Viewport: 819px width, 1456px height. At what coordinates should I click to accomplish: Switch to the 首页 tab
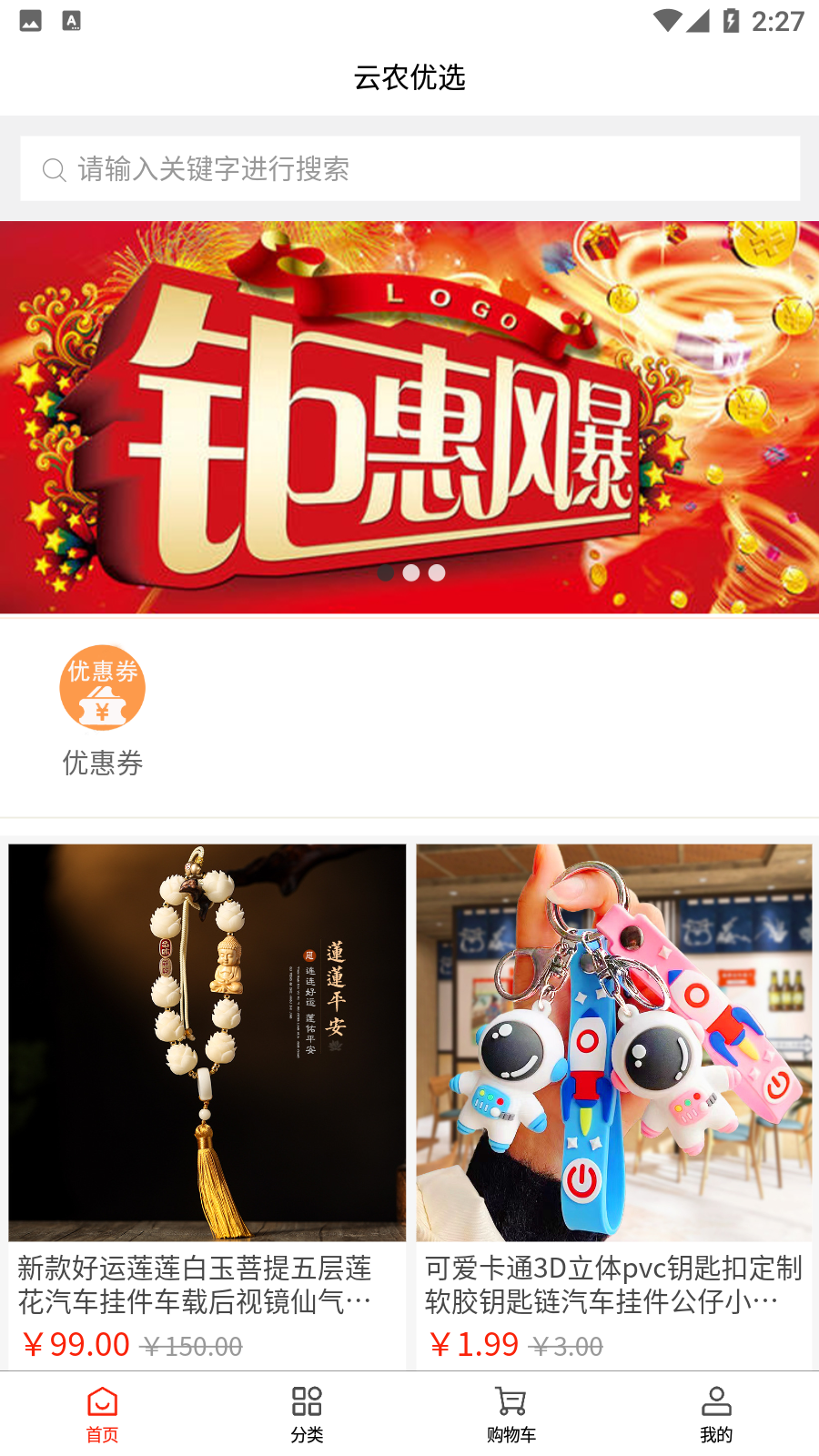pos(102,1414)
